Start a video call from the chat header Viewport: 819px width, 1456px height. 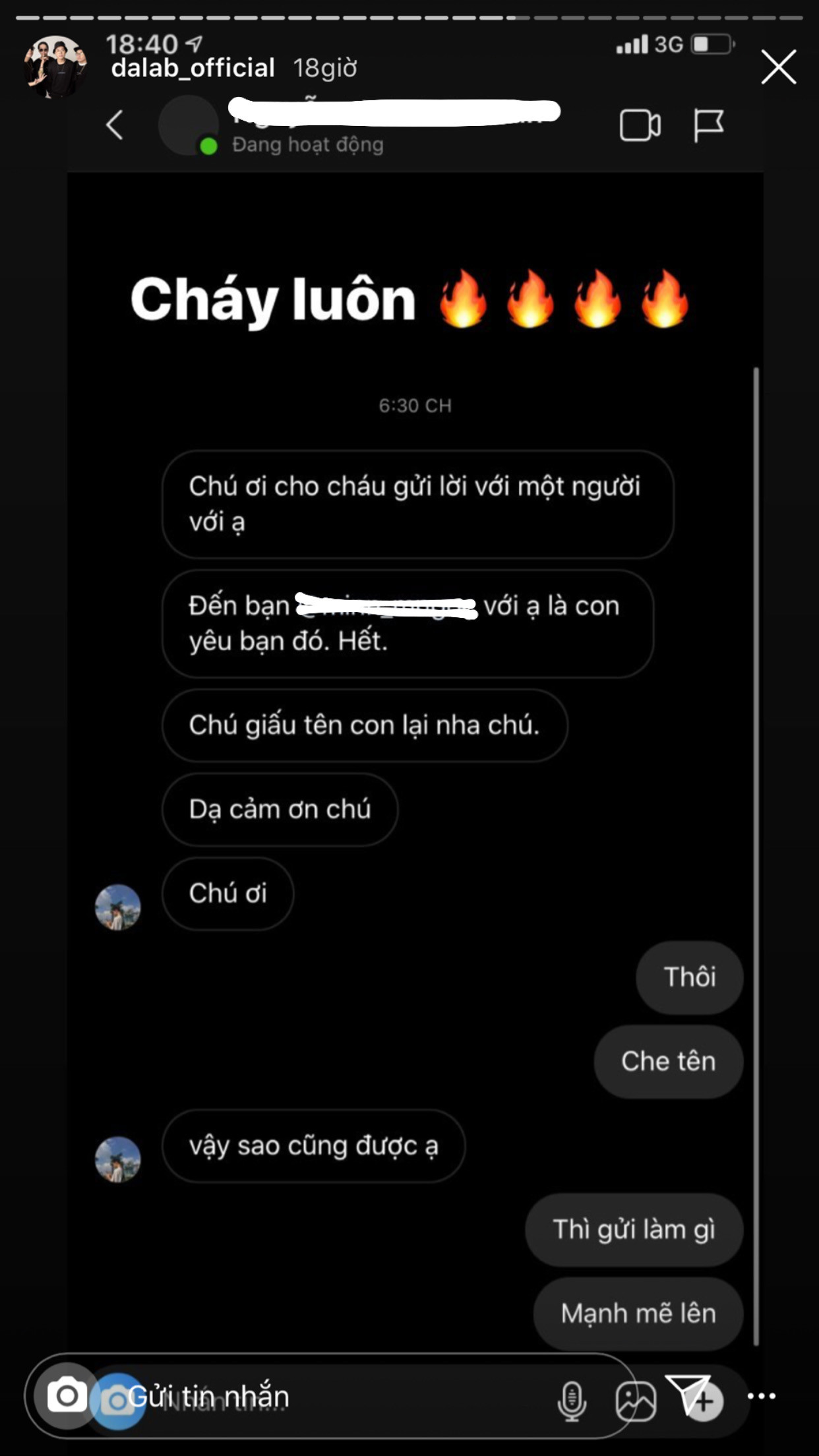(x=640, y=124)
